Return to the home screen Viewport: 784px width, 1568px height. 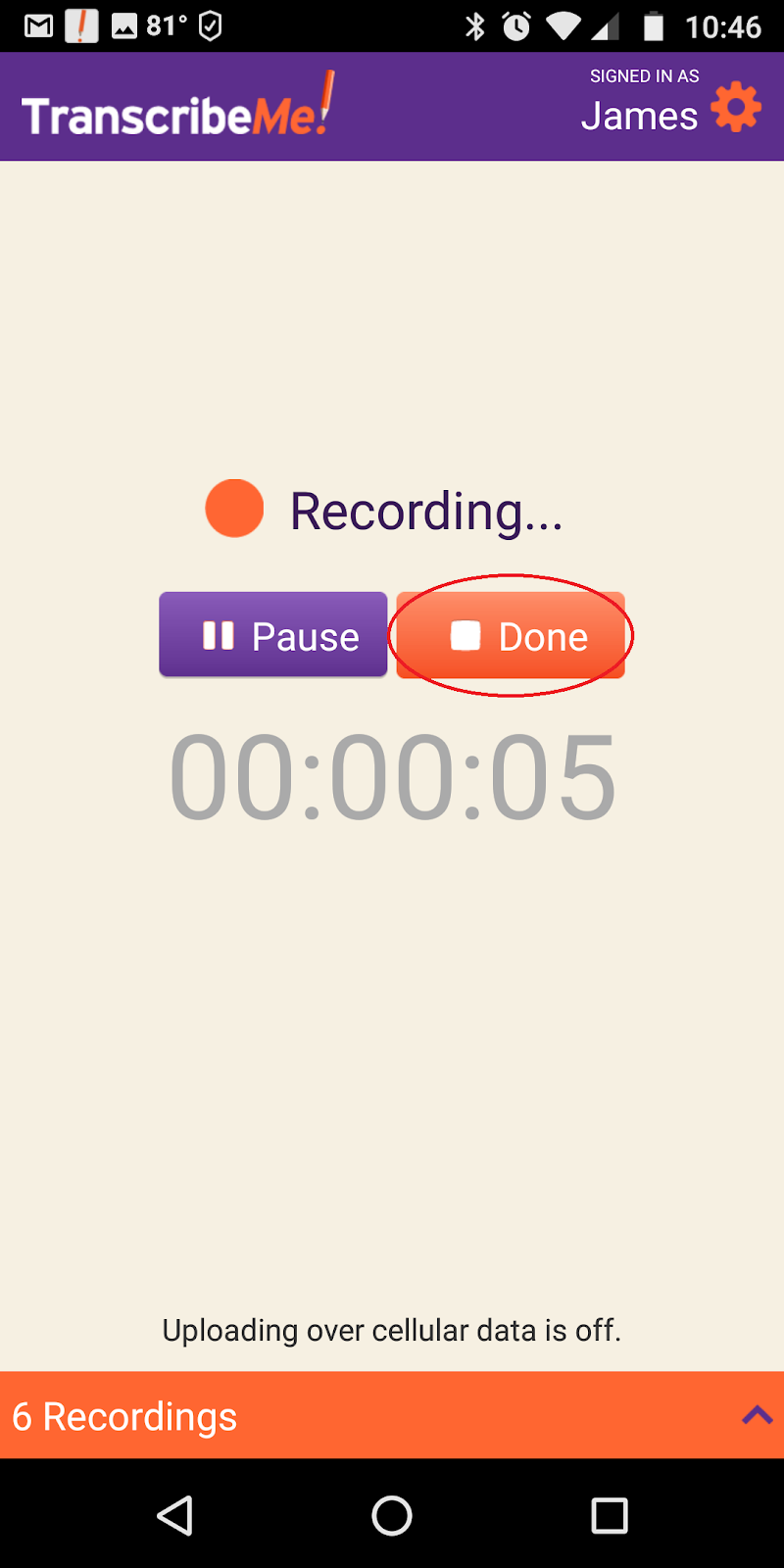(392, 1515)
